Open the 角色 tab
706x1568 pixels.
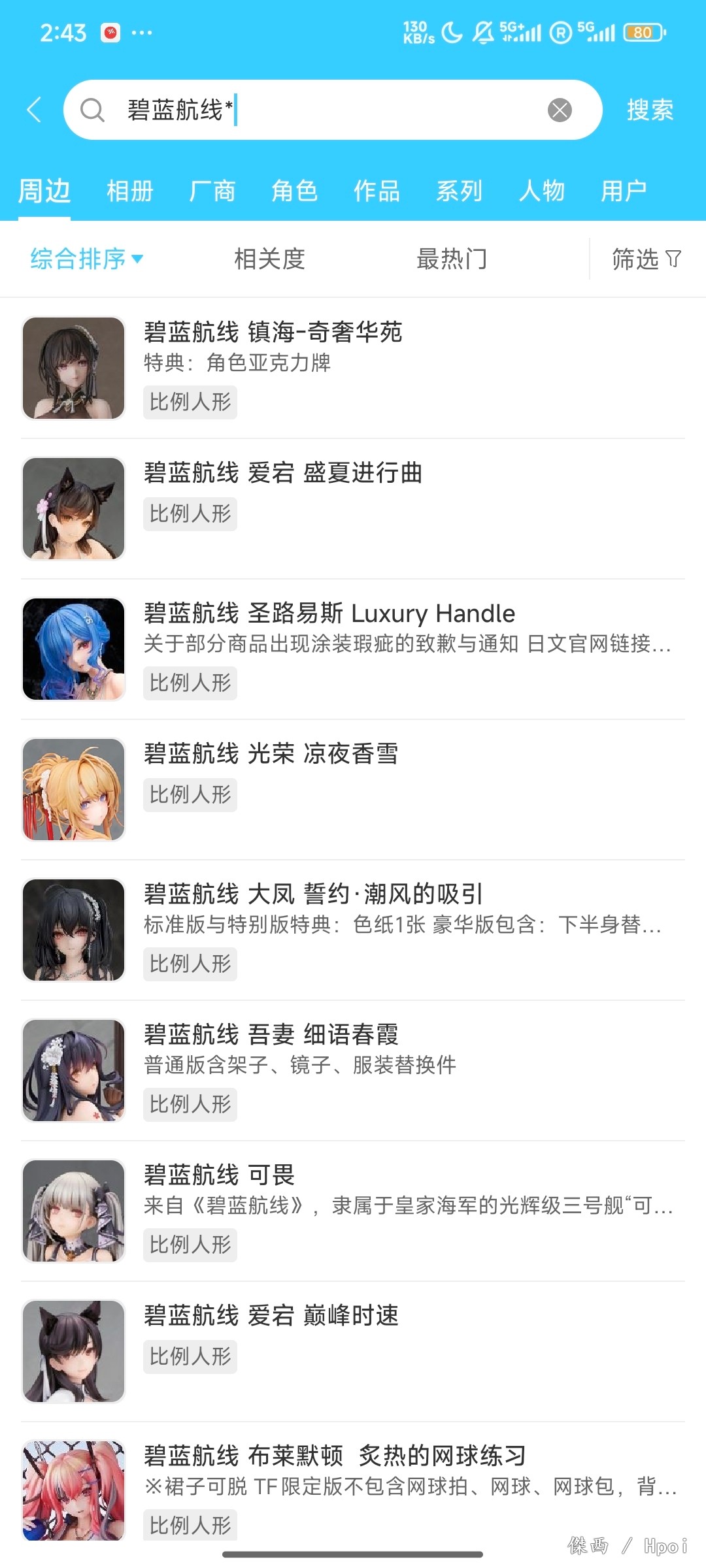click(x=294, y=191)
